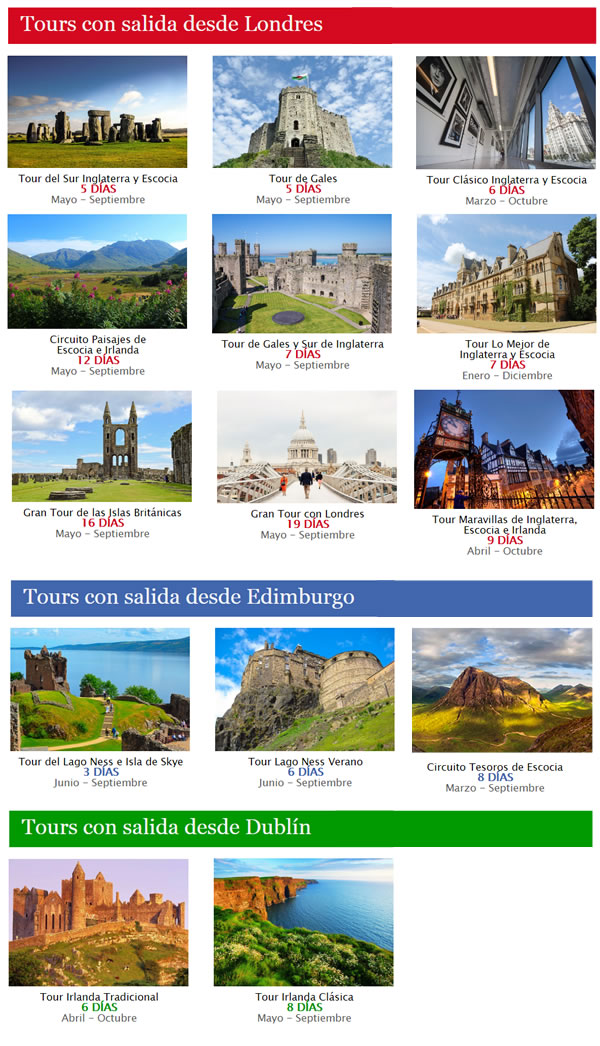Viewport: 600px width, 1046px height.
Task: Open the Tour de Gales card
Action: click(x=302, y=112)
